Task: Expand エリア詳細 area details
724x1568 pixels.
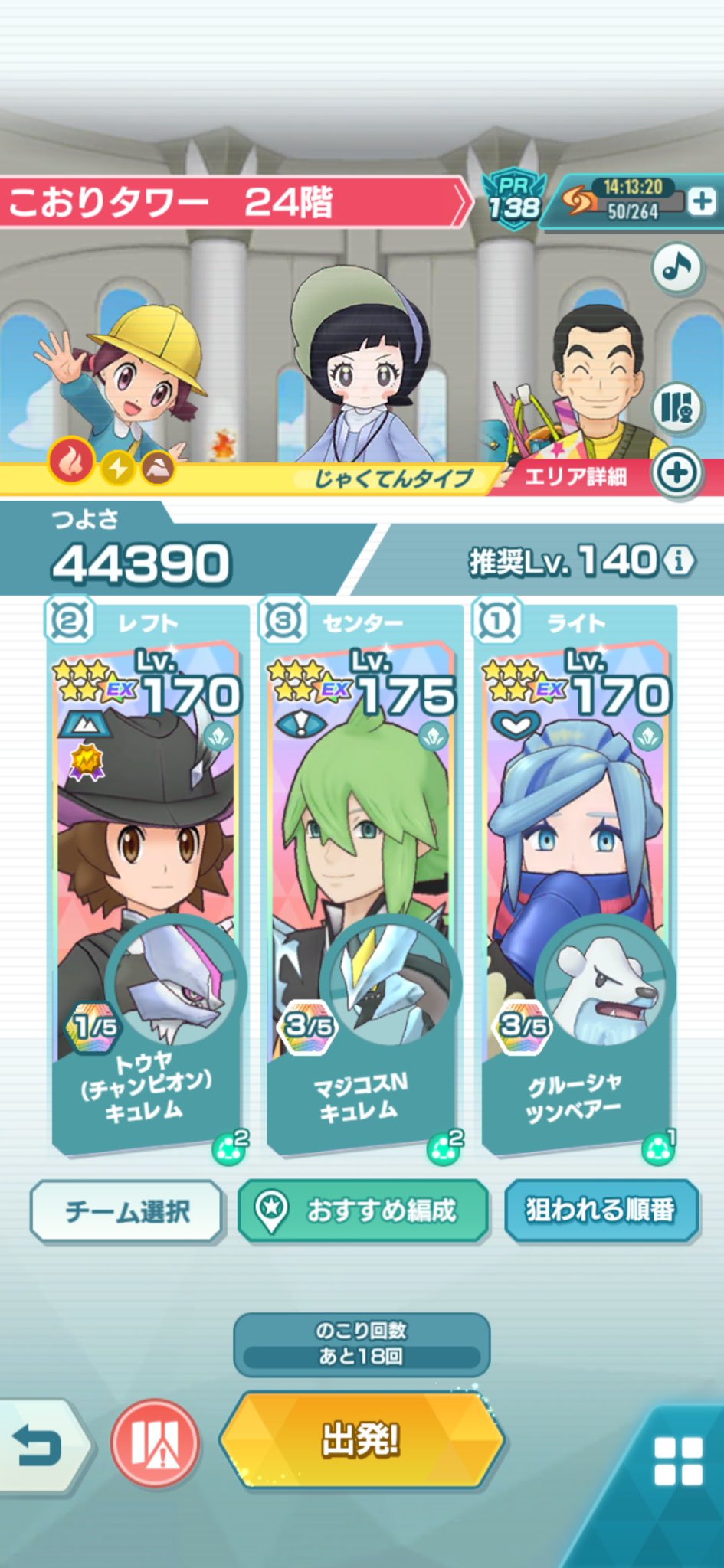Action: (677, 472)
